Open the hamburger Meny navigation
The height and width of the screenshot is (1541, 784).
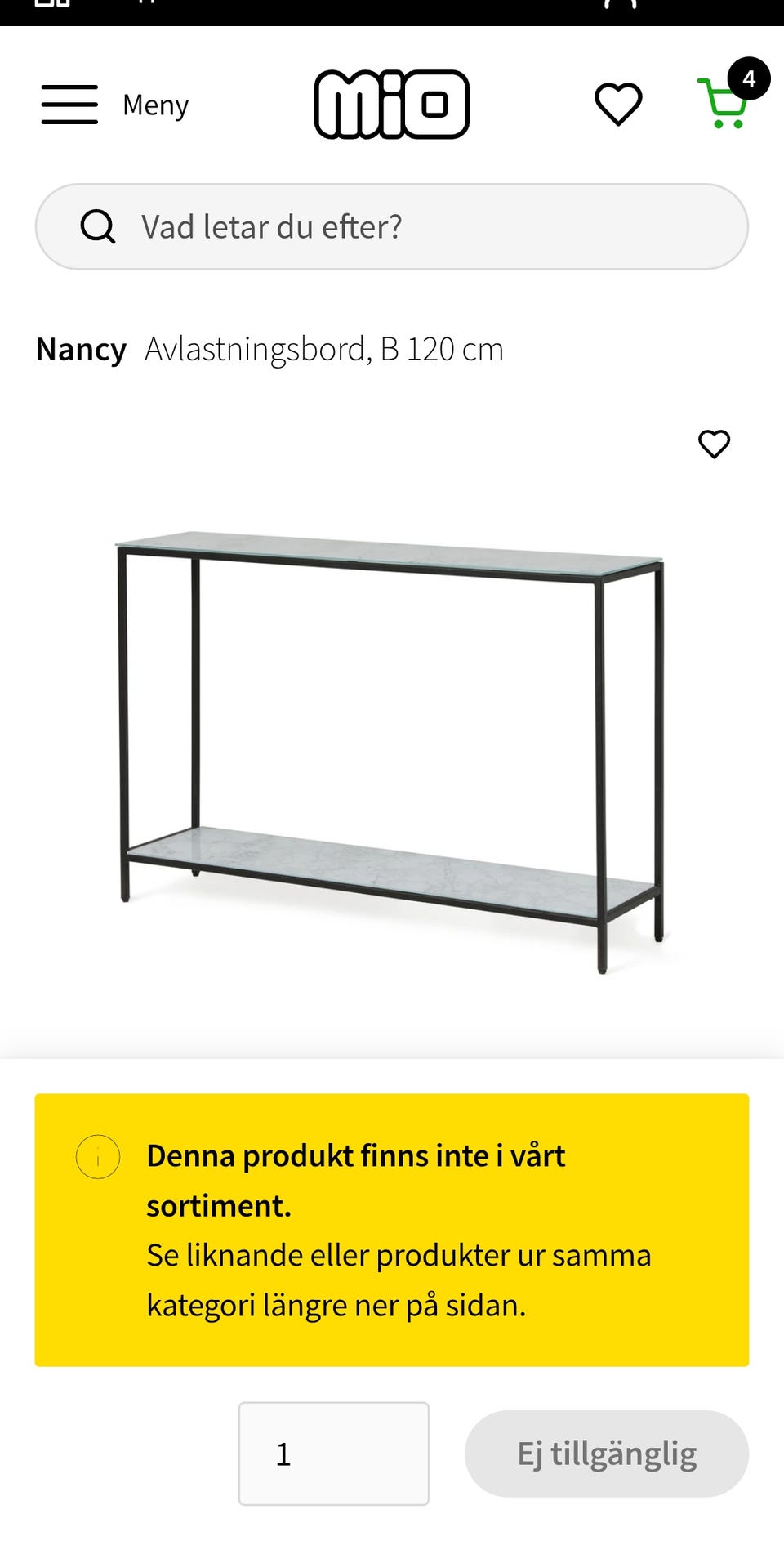click(x=69, y=105)
